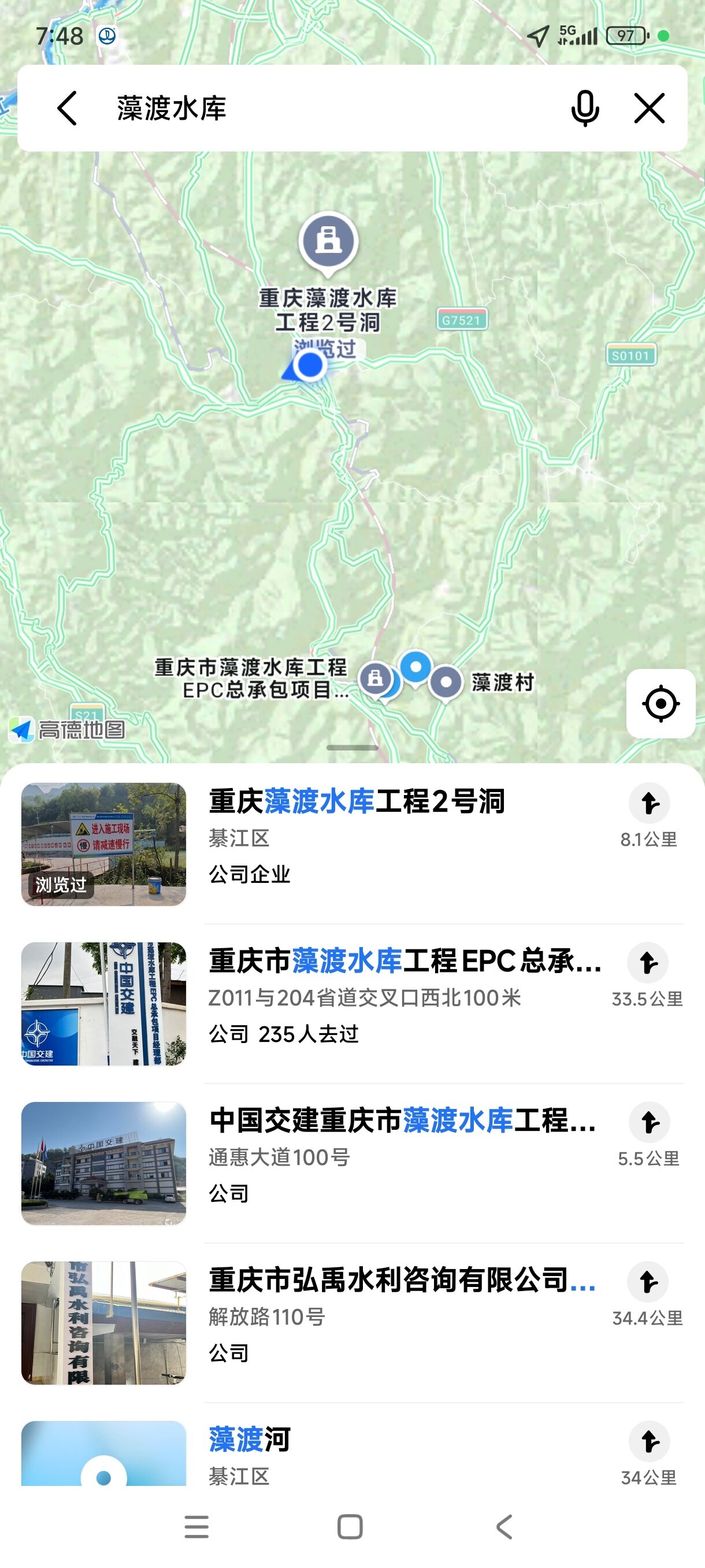705x1568 pixels.
Task: Start voice search with the microphone
Action: coord(585,108)
